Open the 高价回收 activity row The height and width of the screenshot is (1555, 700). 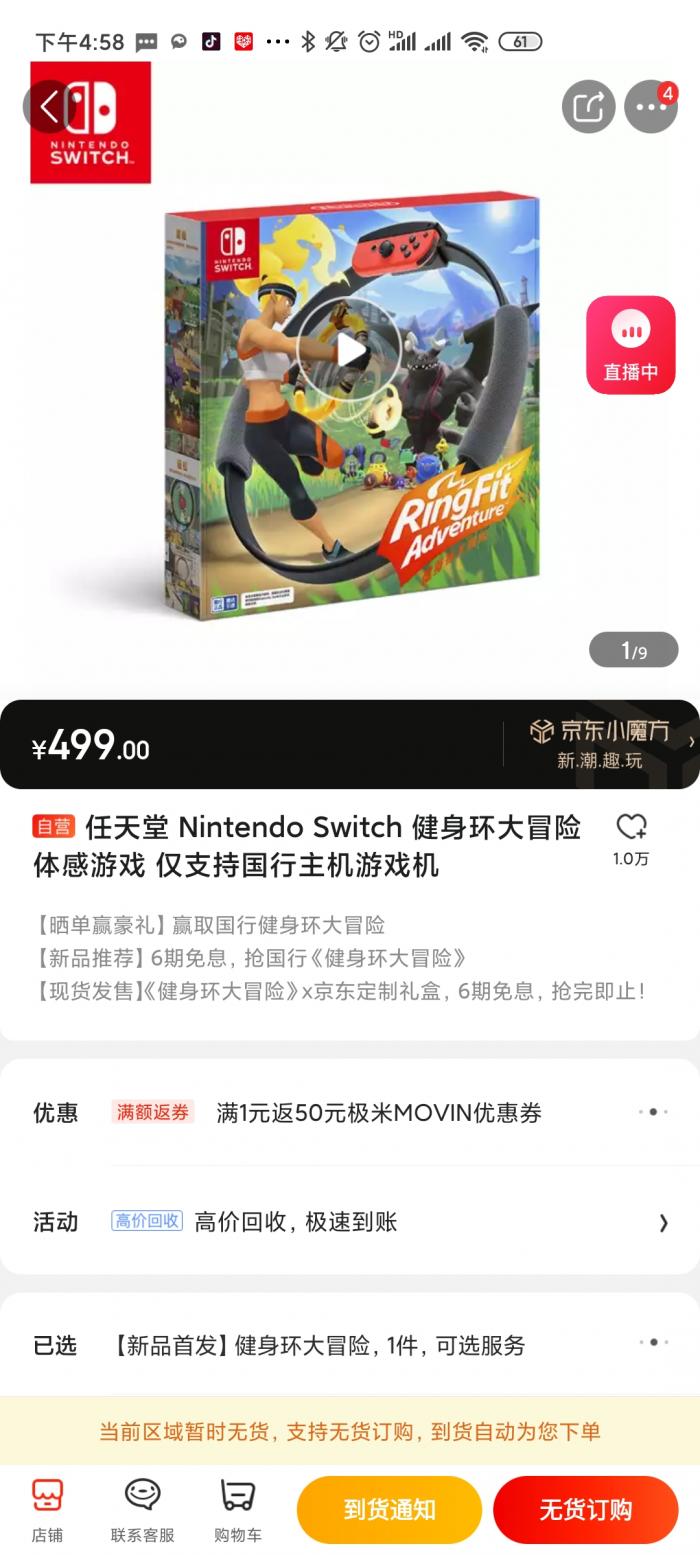pos(390,1221)
